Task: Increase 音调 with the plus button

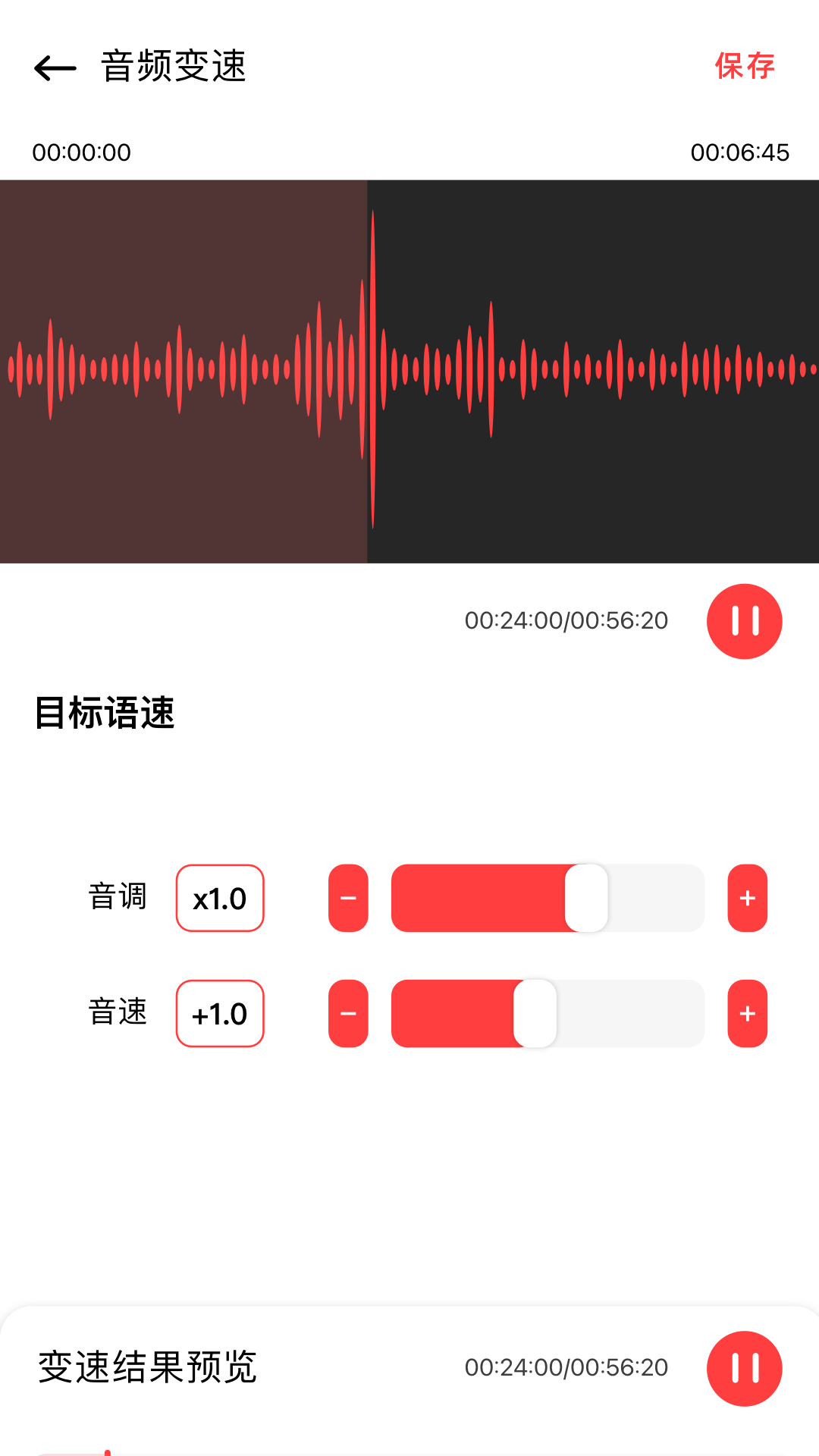Action: tap(746, 898)
